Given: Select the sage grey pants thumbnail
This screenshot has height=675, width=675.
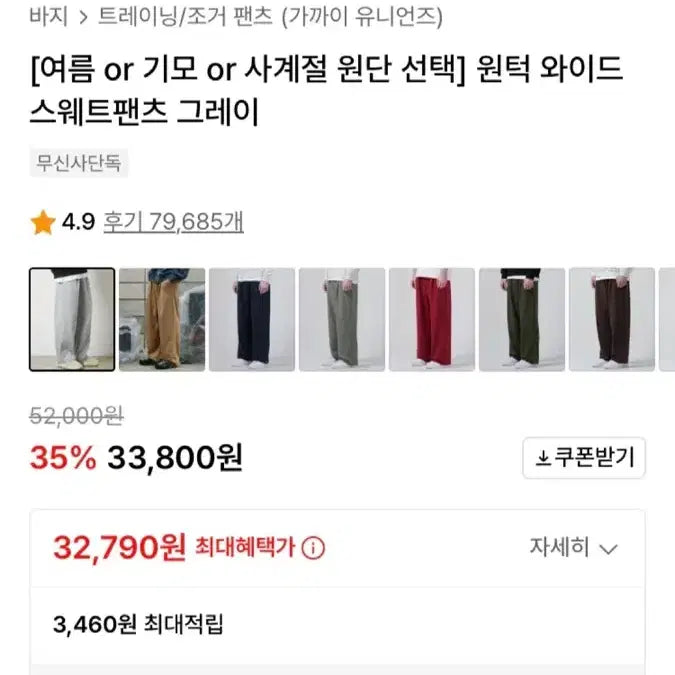Looking at the screenshot, I should coord(342,319).
